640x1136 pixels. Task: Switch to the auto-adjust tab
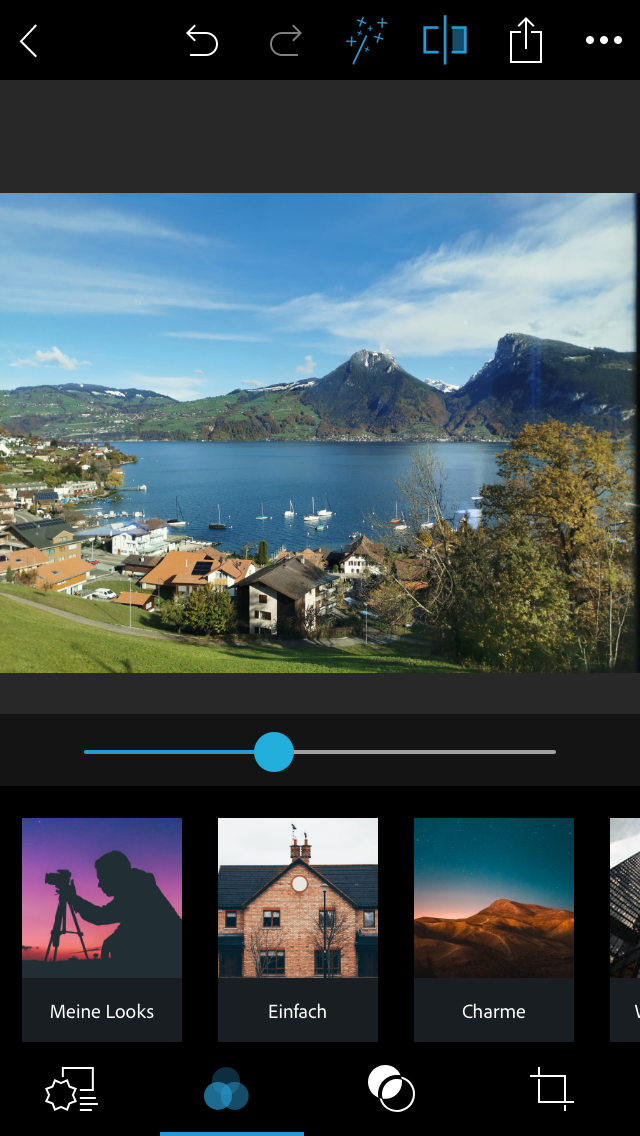(71, 1090)
